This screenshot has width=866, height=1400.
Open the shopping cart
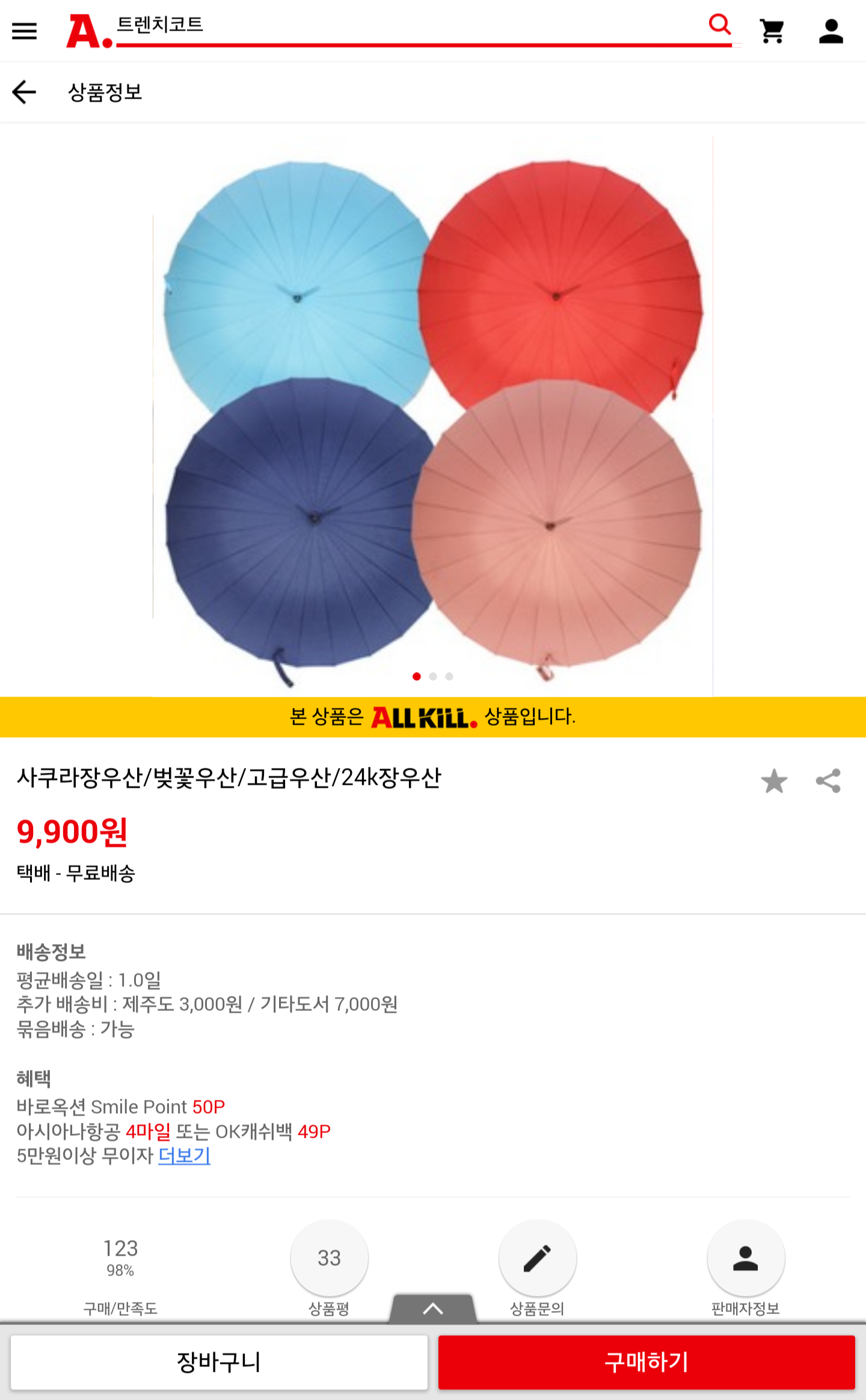(x=772, y=31)
